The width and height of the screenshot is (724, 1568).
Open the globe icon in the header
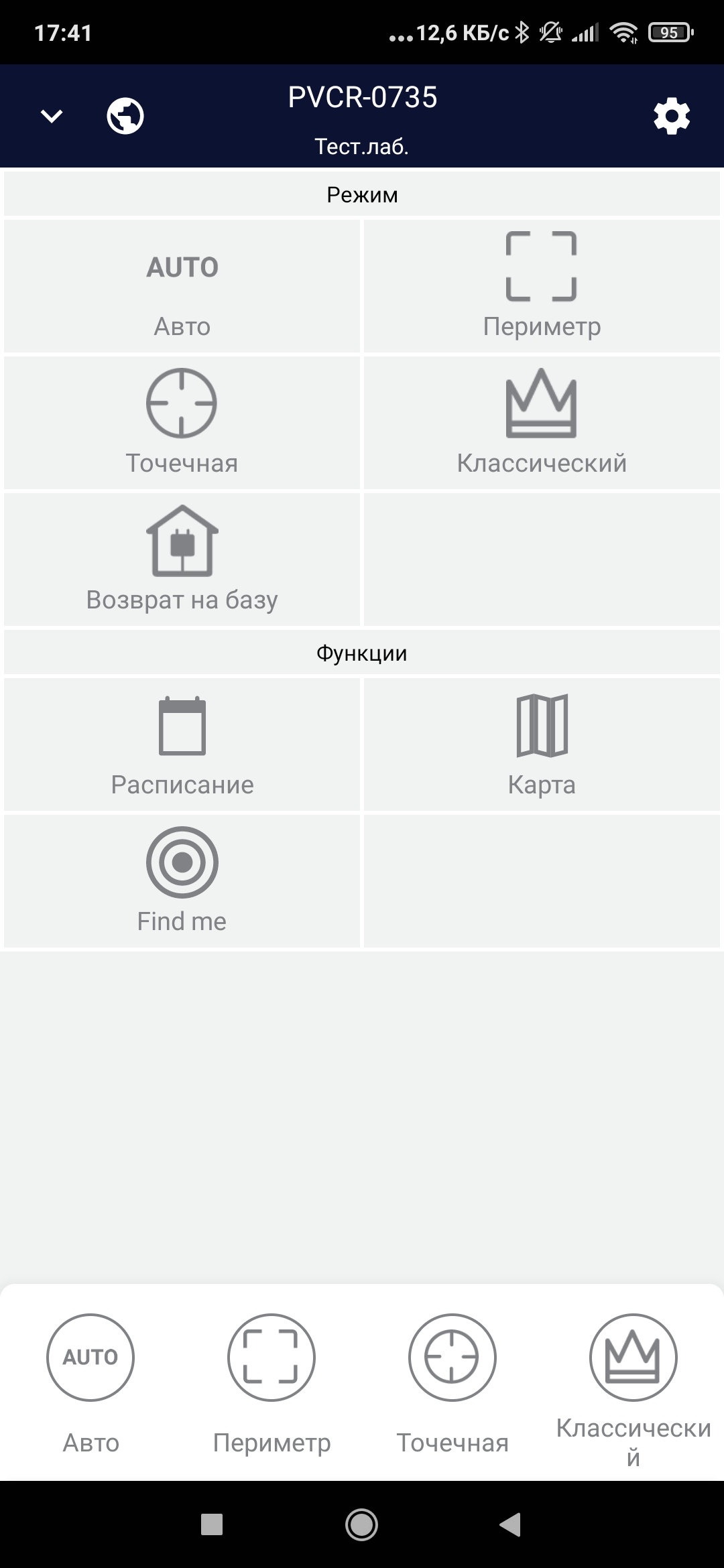click(125, 117)
